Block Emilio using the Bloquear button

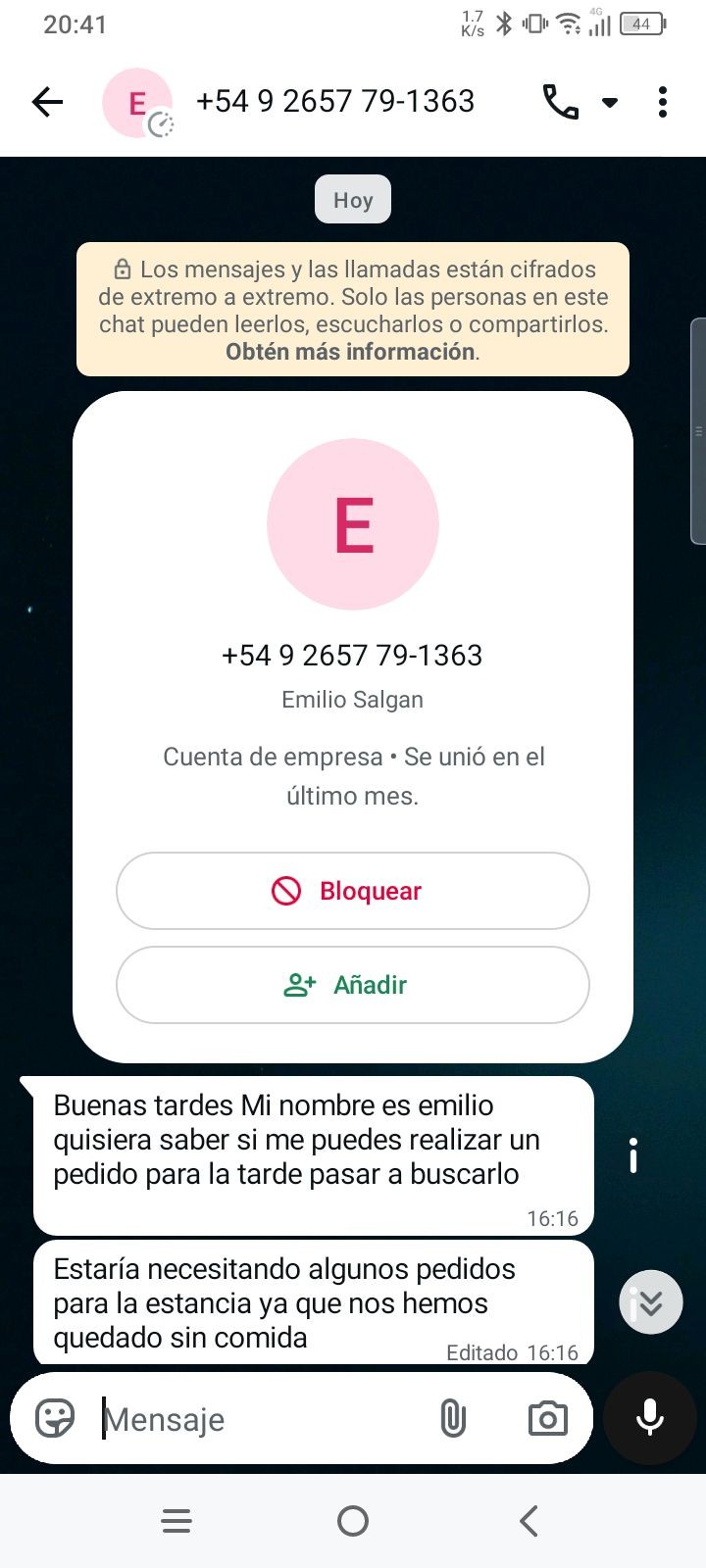pyautogui.click(x=352, y=891)
